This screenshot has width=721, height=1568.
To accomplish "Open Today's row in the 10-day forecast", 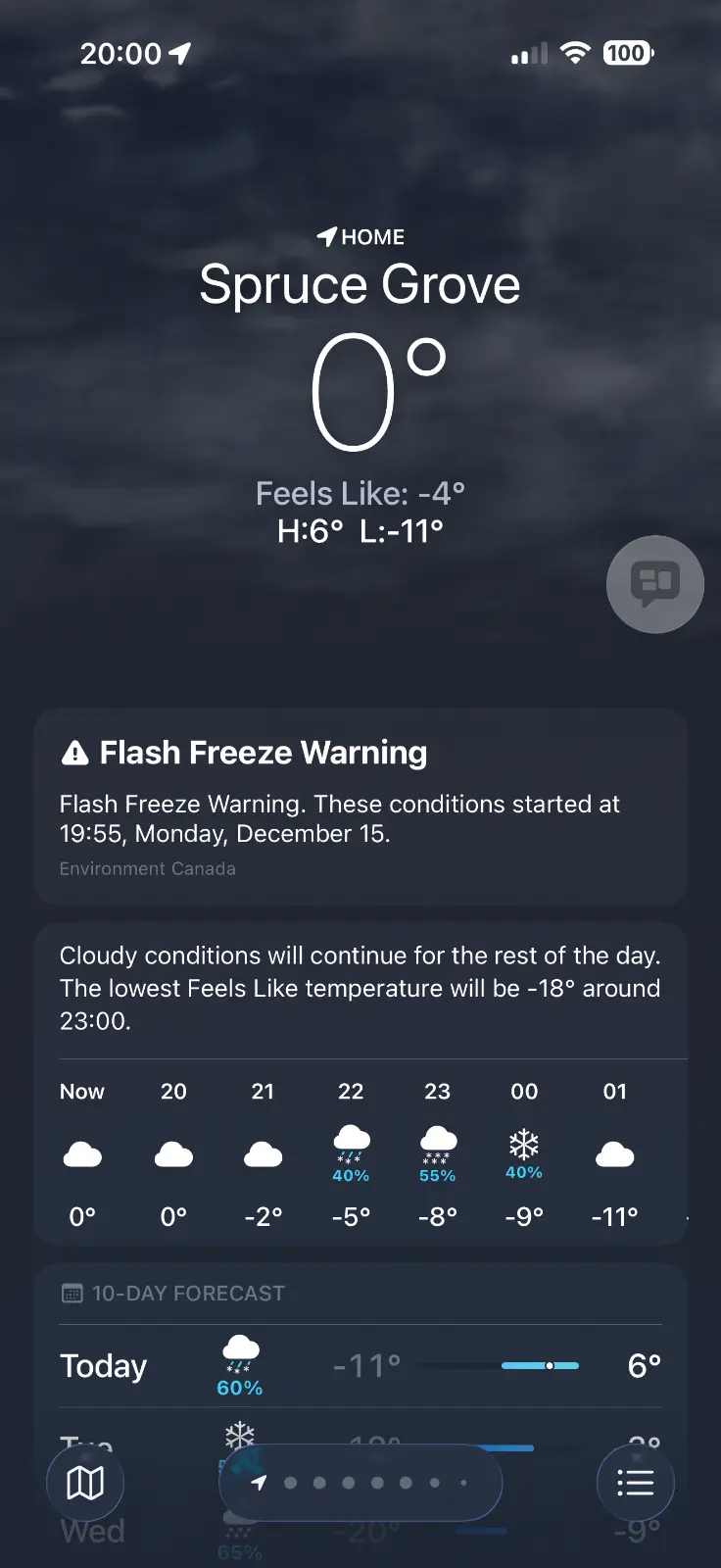I will click(360, 1365).
